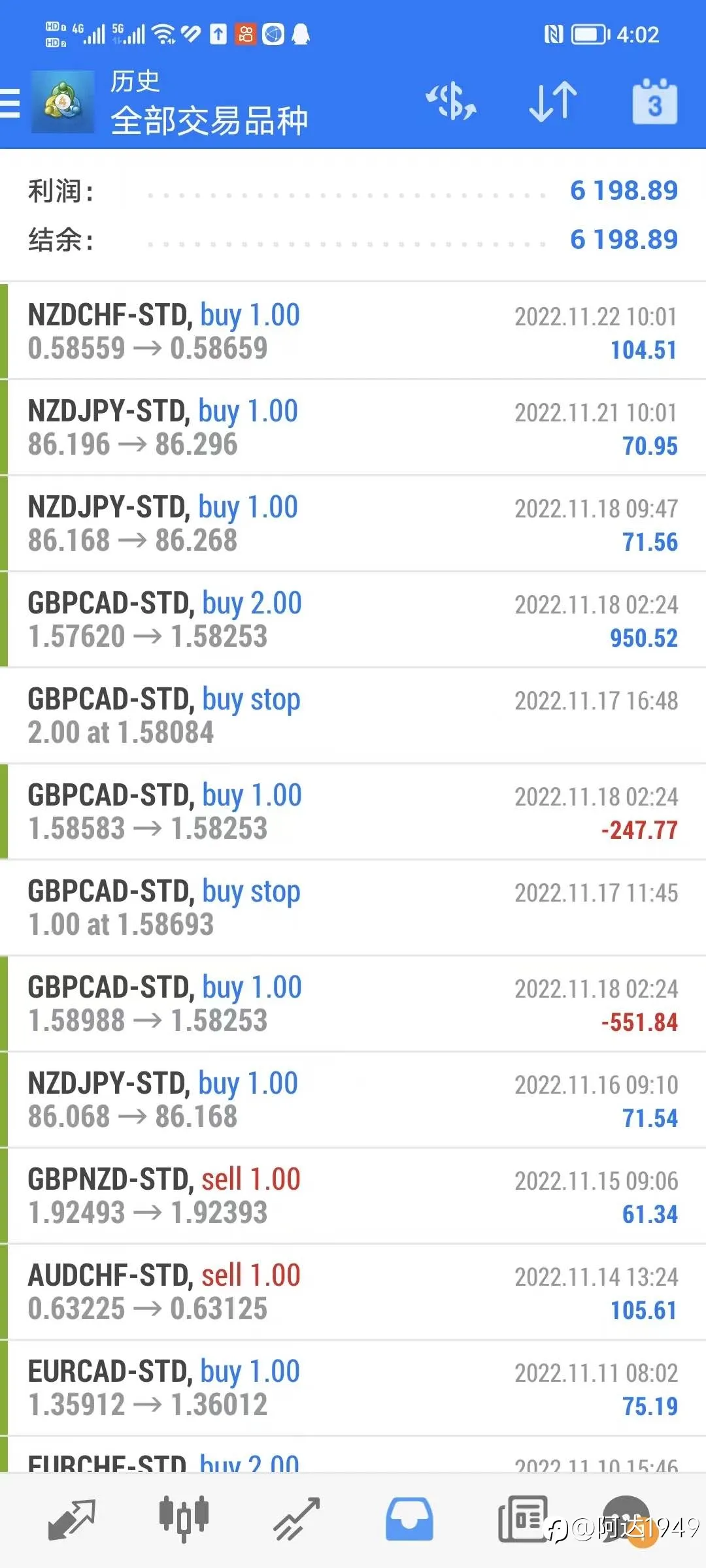Switch to the quotes tab with arrows
This screenshot has height=1568, width=706.
click(x=72, y=1519)
